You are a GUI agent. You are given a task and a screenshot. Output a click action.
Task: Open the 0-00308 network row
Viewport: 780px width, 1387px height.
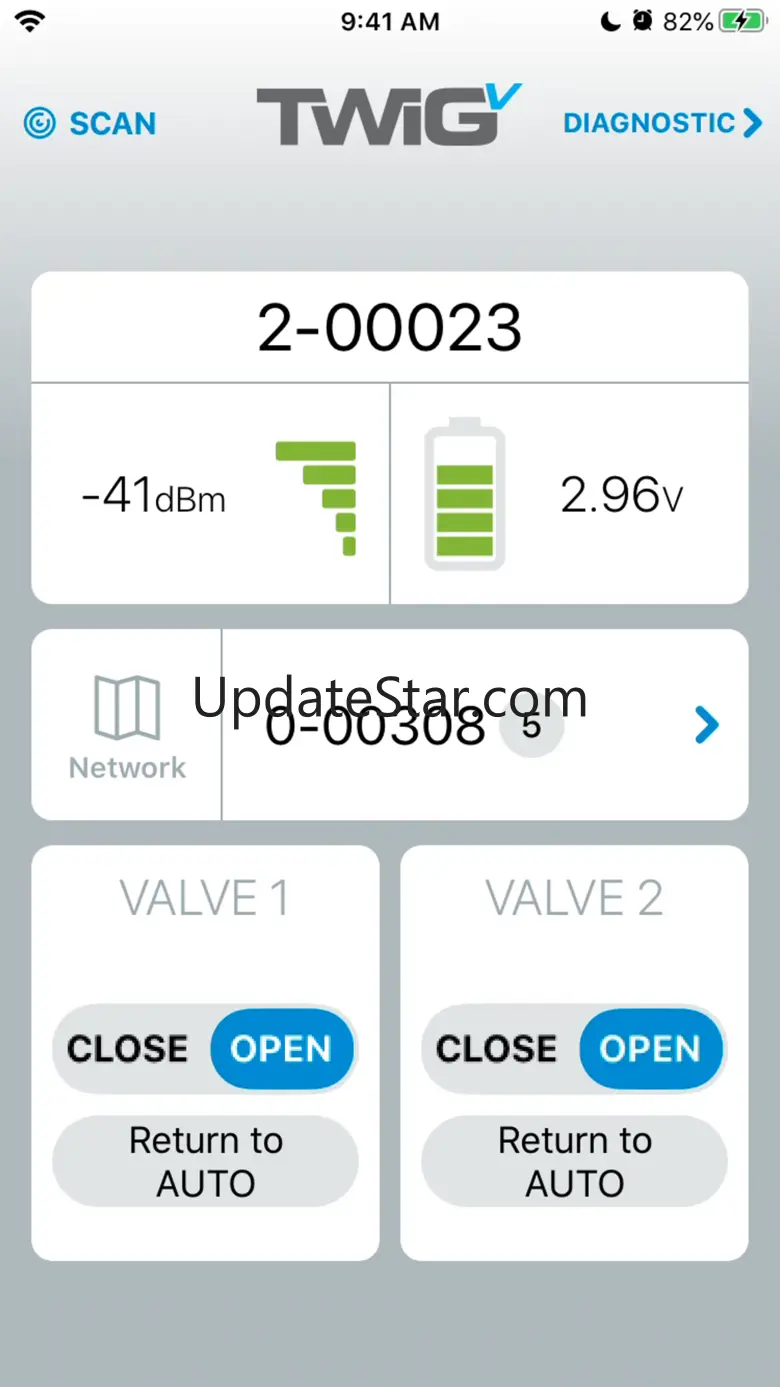pos(485,725)
